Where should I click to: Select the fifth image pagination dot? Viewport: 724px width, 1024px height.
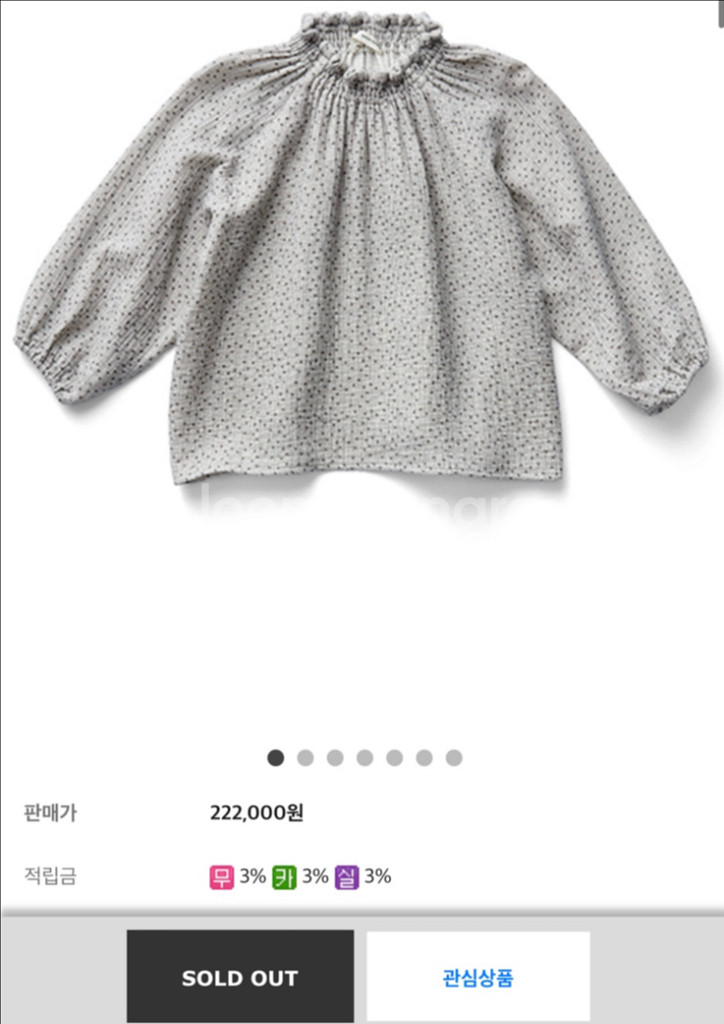pos(393,759)
